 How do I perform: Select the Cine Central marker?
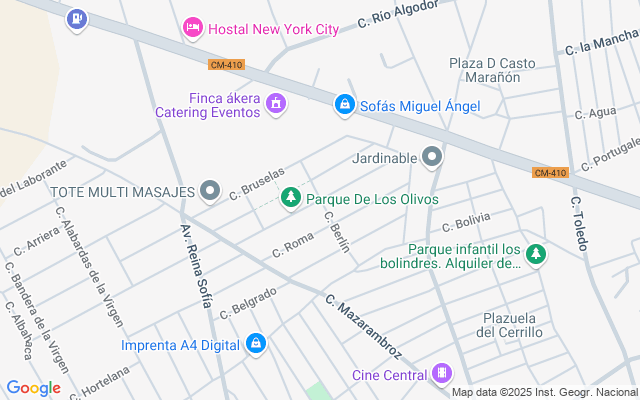pos(441,375)
